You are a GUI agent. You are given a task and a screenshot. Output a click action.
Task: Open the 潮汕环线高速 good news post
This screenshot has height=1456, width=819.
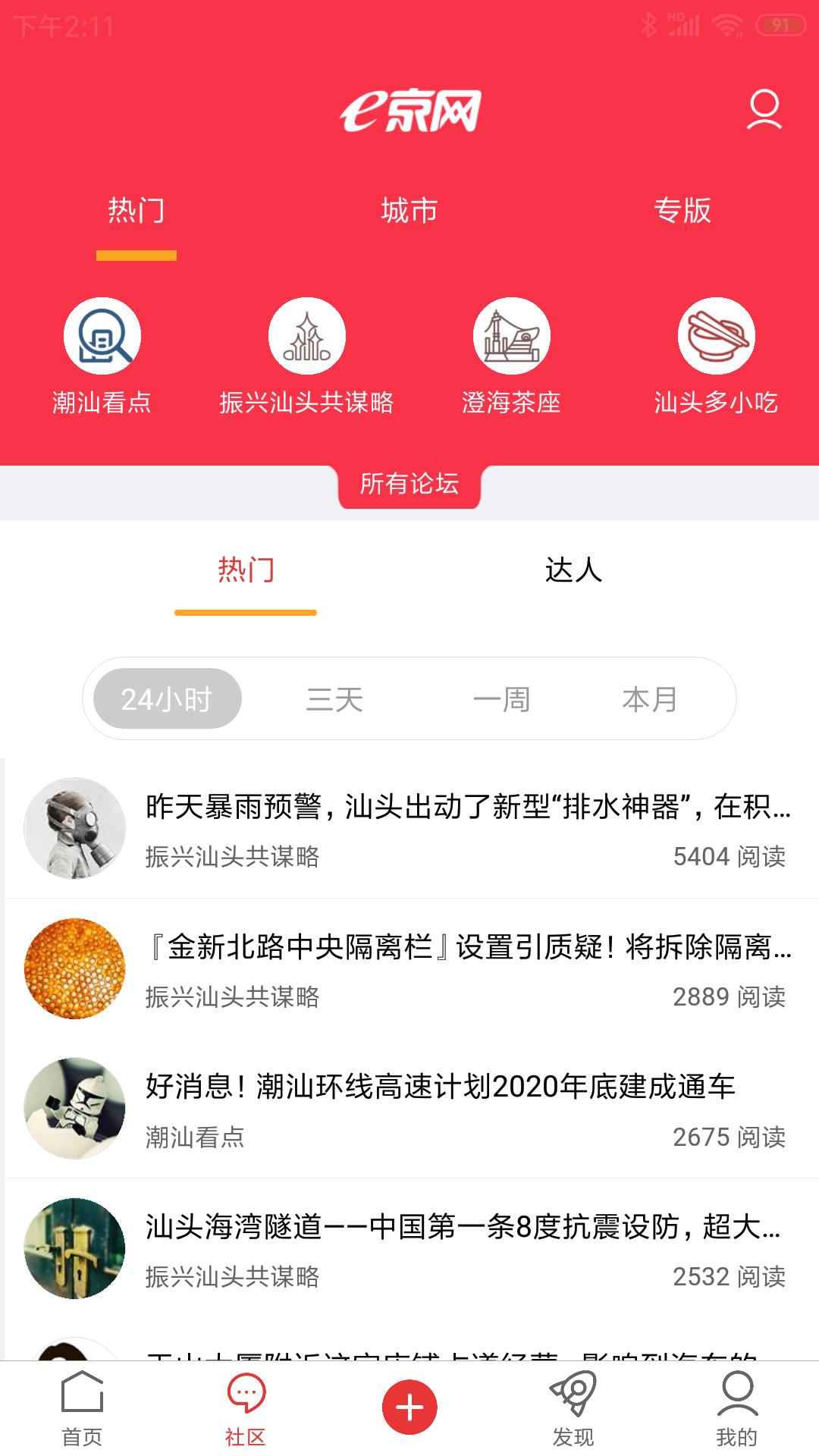click(440, 1087)
